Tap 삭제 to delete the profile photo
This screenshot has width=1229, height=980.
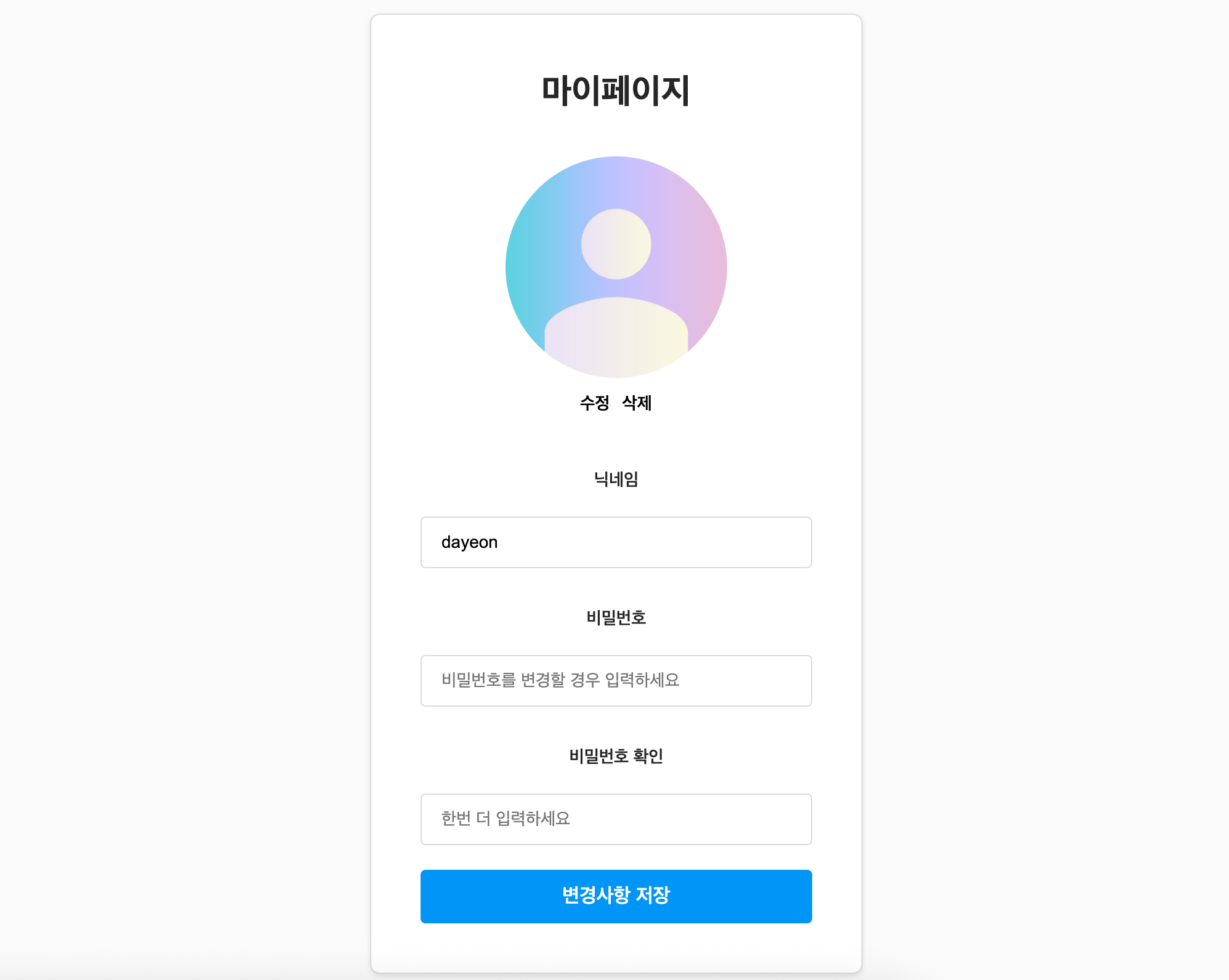(x=637, y=403)
